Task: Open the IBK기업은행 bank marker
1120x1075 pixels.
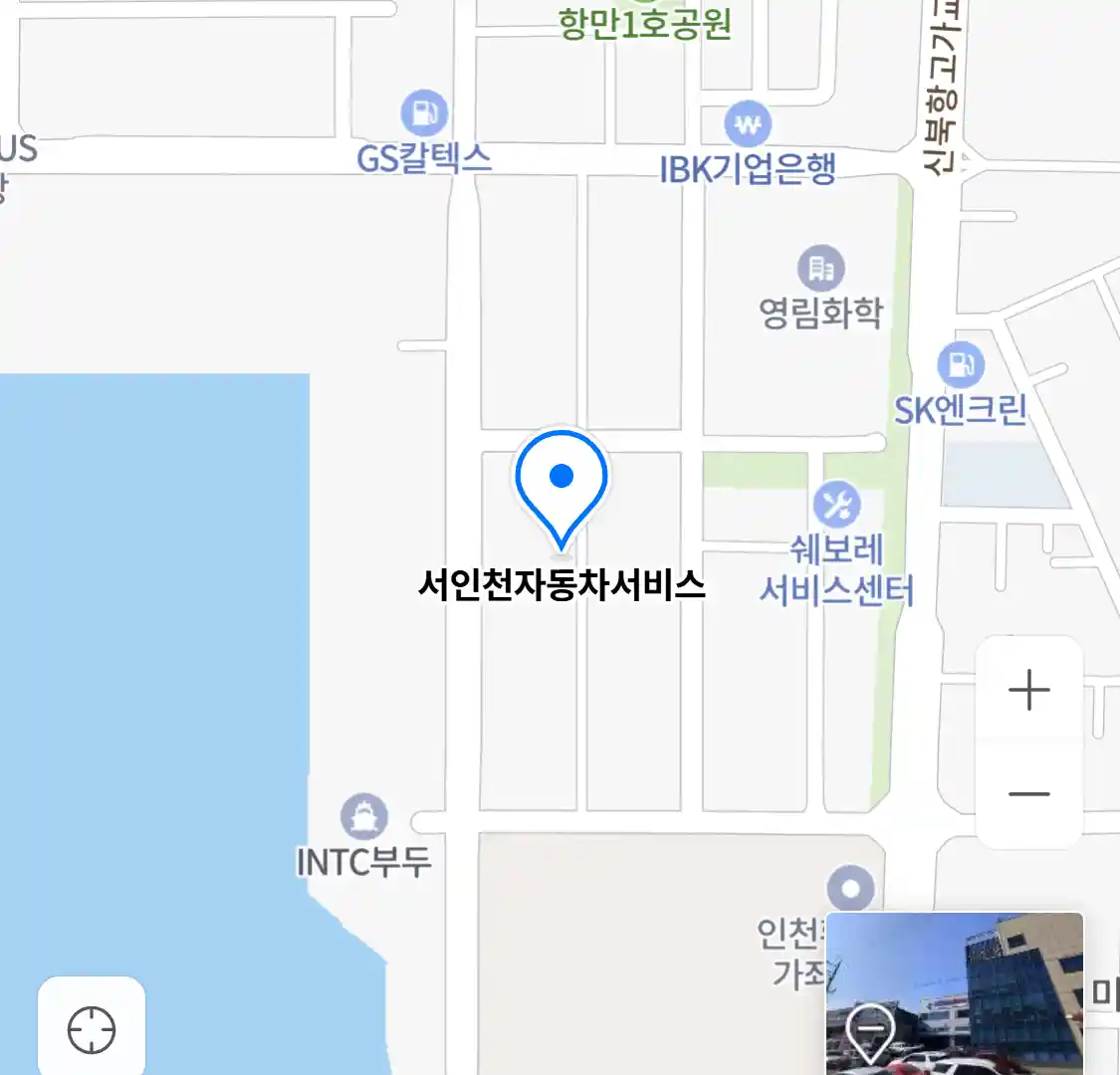Action: (748, 125)
